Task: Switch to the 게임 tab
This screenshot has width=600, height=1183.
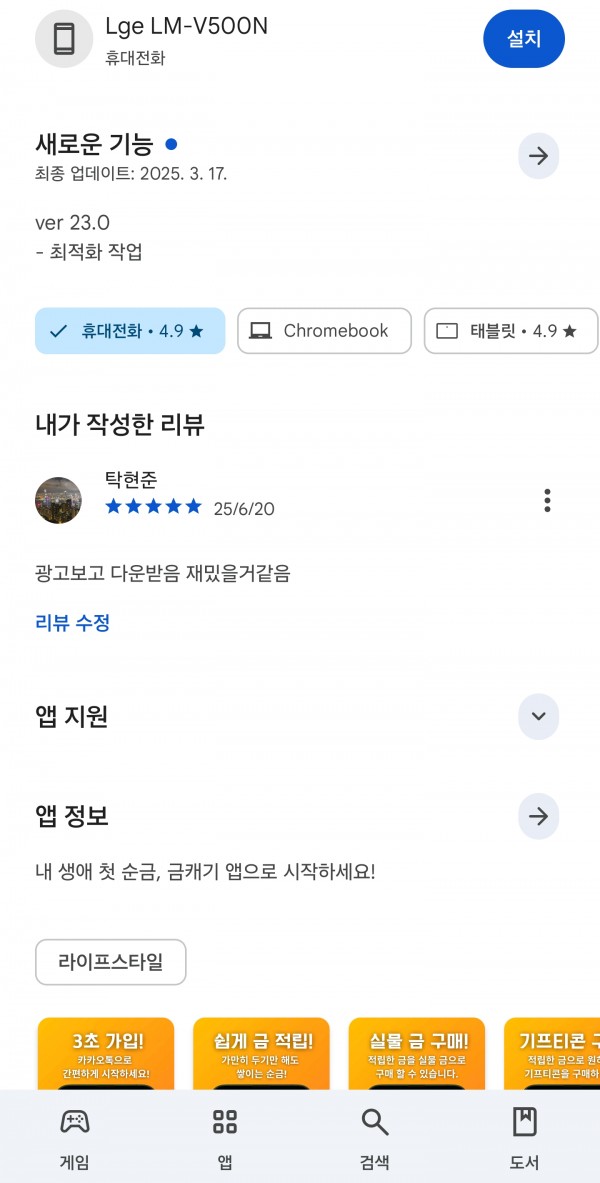Action: tap(75, 1136)
